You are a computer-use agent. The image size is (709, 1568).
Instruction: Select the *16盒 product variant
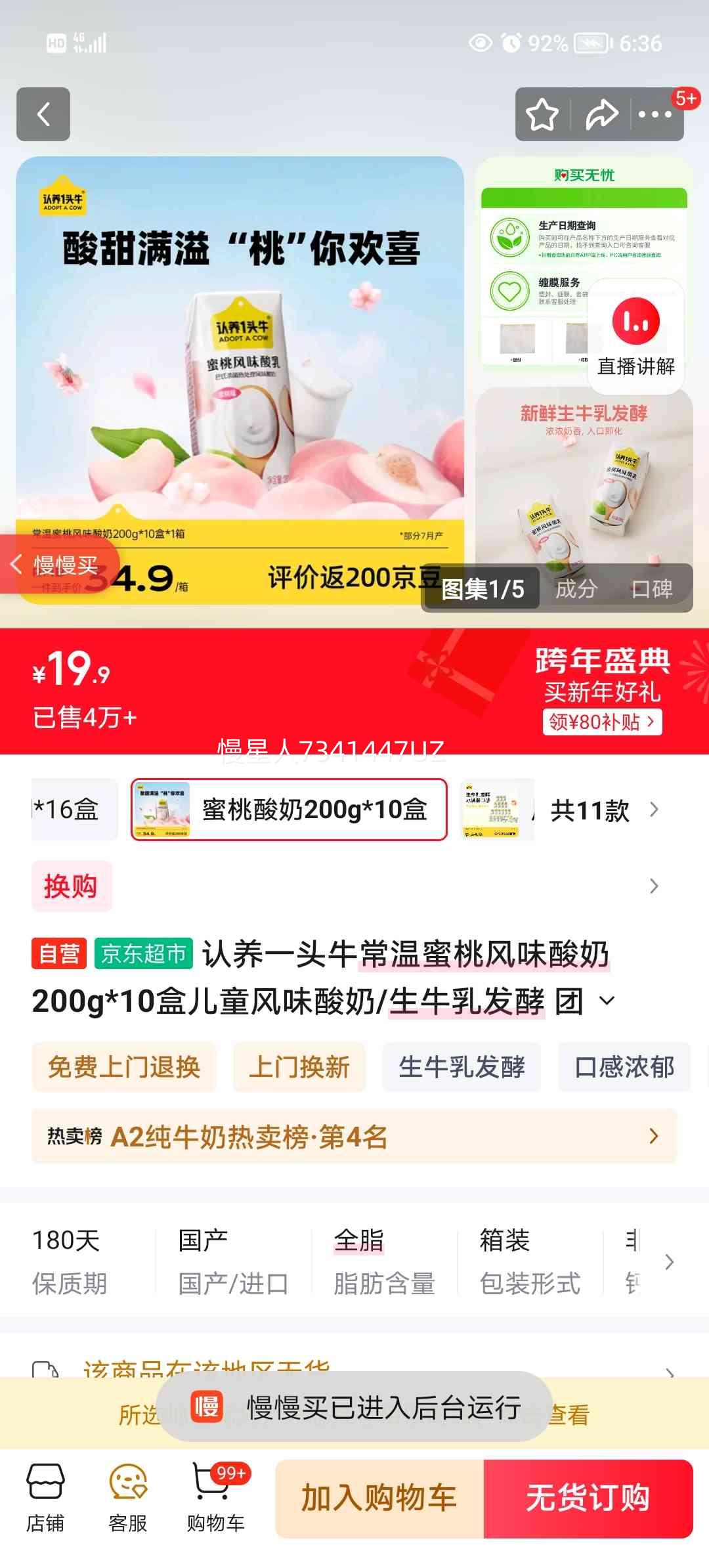click(67, 811)
